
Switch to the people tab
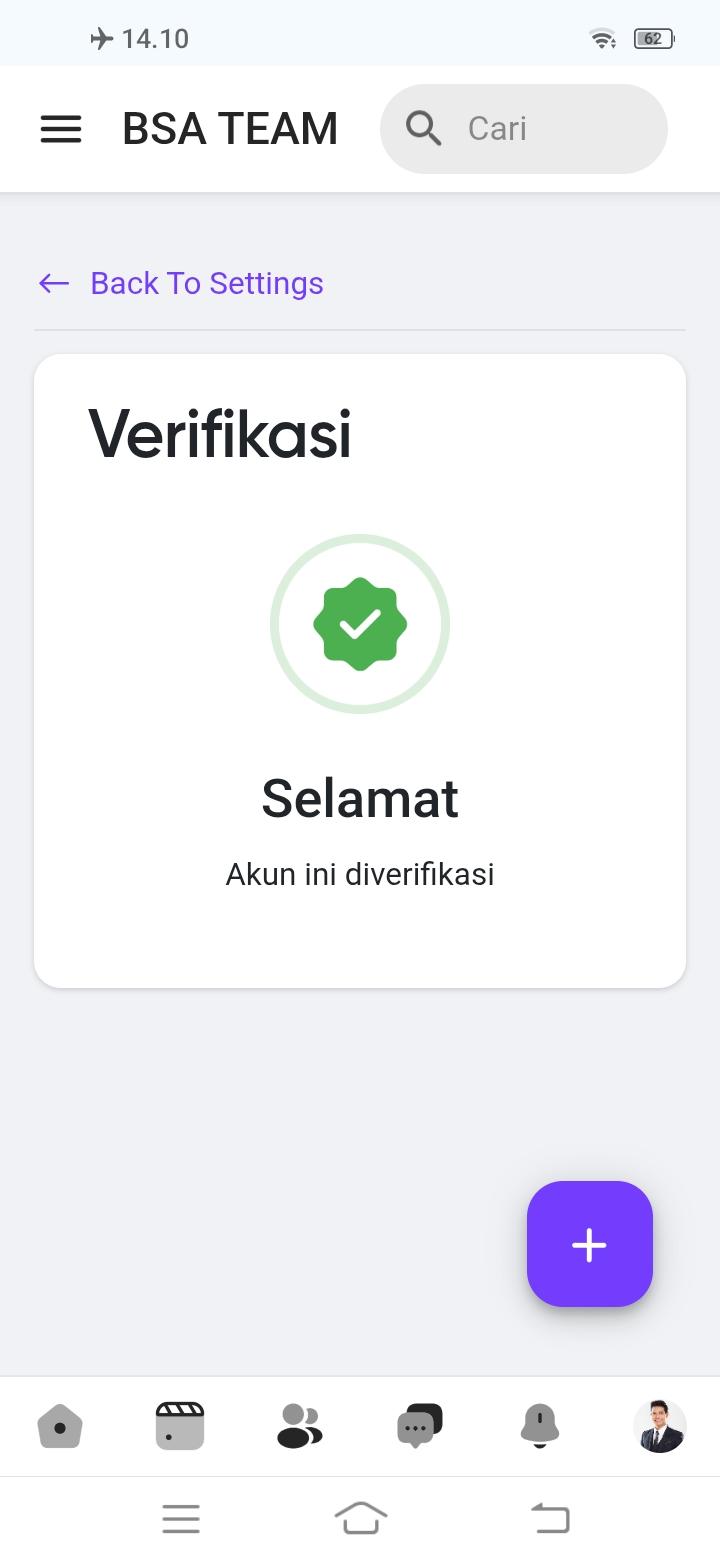tap(299, 1426)
